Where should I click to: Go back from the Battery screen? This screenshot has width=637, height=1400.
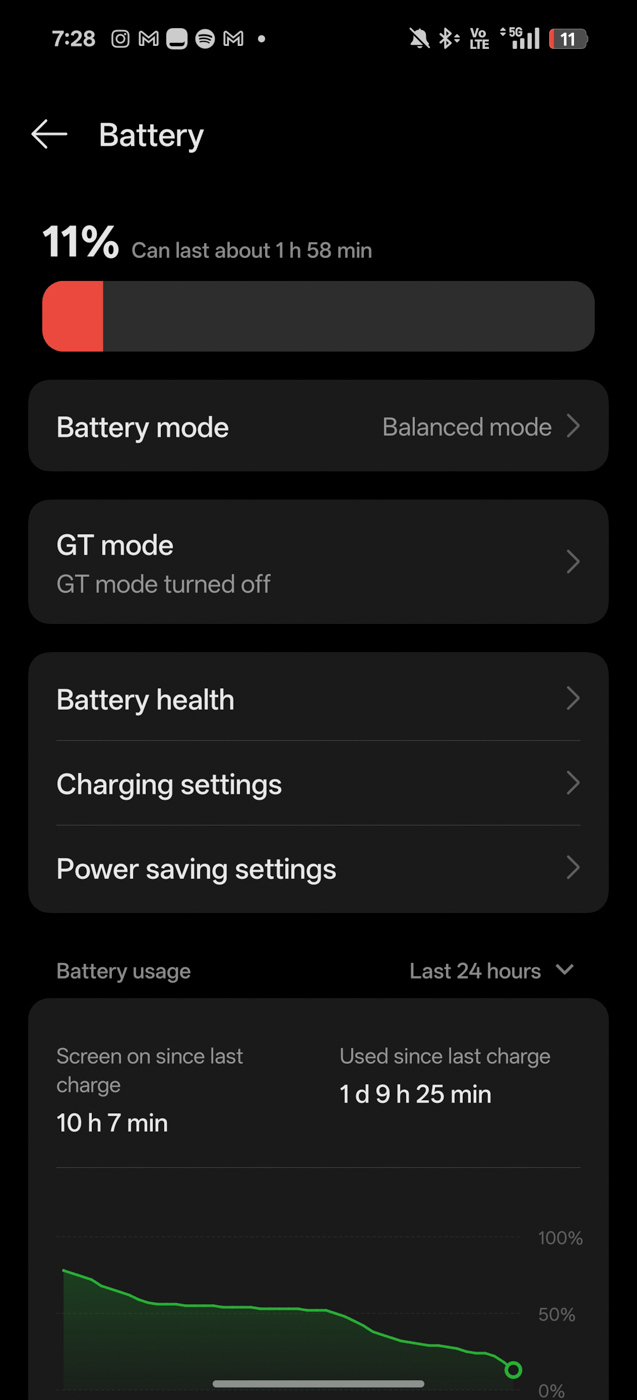48,134
